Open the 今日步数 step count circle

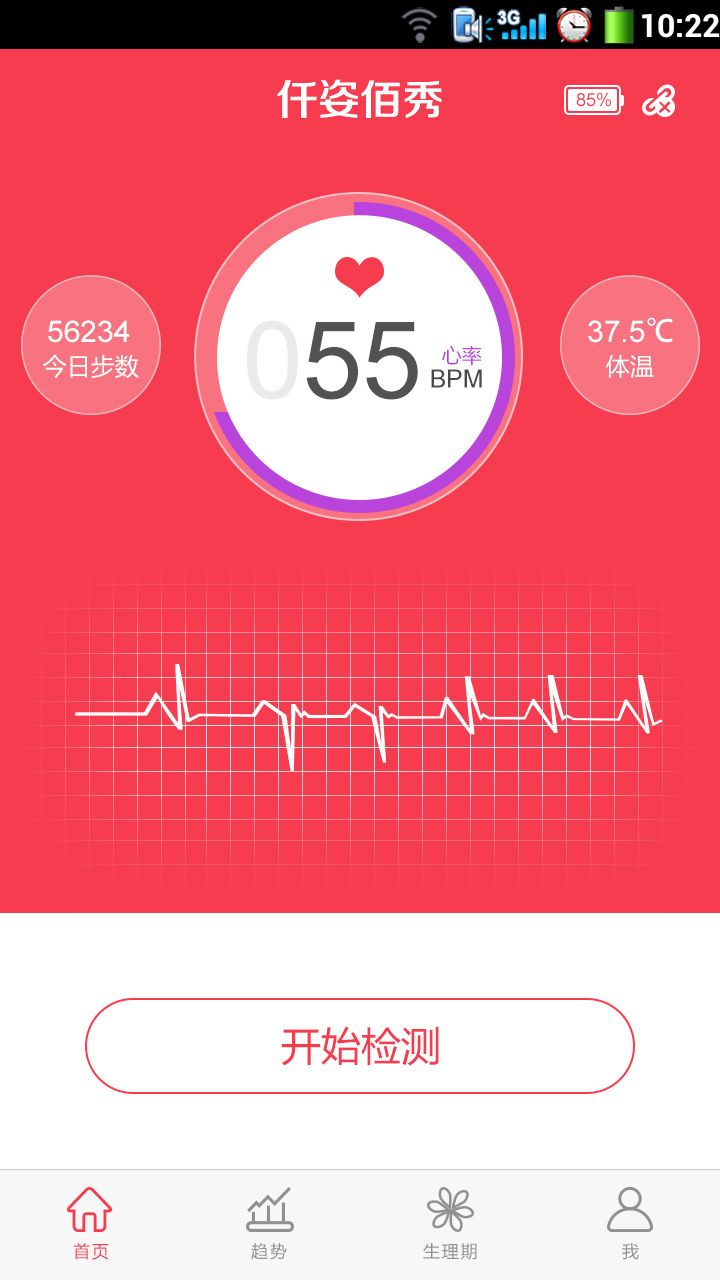91,345
